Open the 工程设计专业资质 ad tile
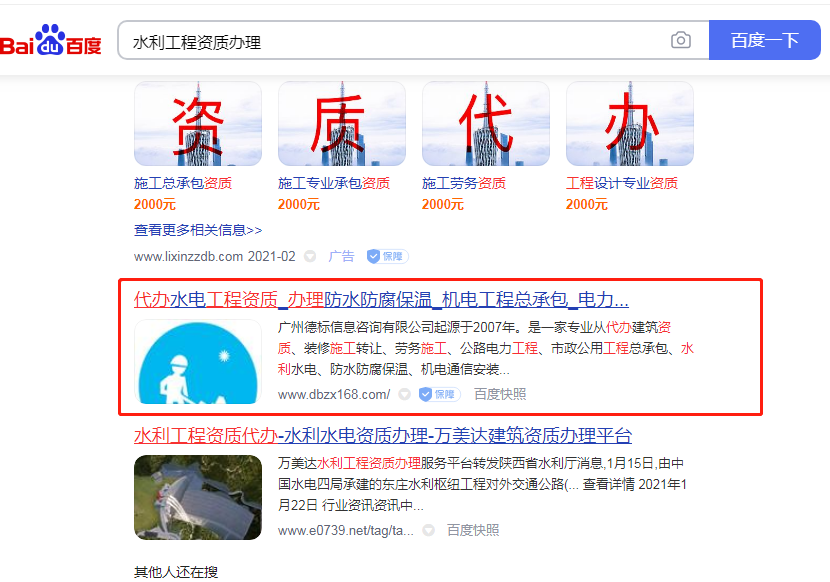 click(x=630, y=123)
